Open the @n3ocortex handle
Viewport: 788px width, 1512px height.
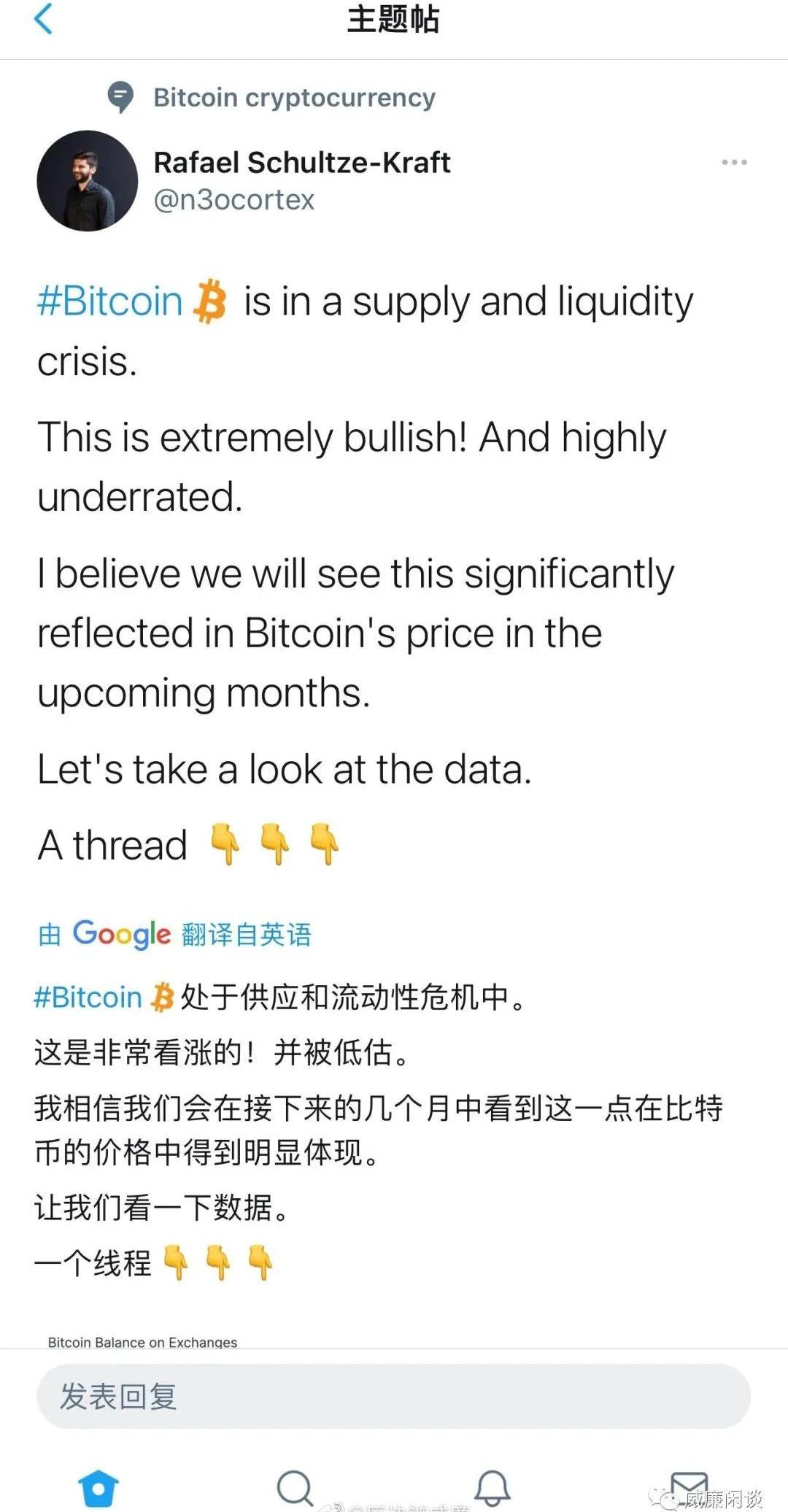pyautogui.click(x=233, y=200)
